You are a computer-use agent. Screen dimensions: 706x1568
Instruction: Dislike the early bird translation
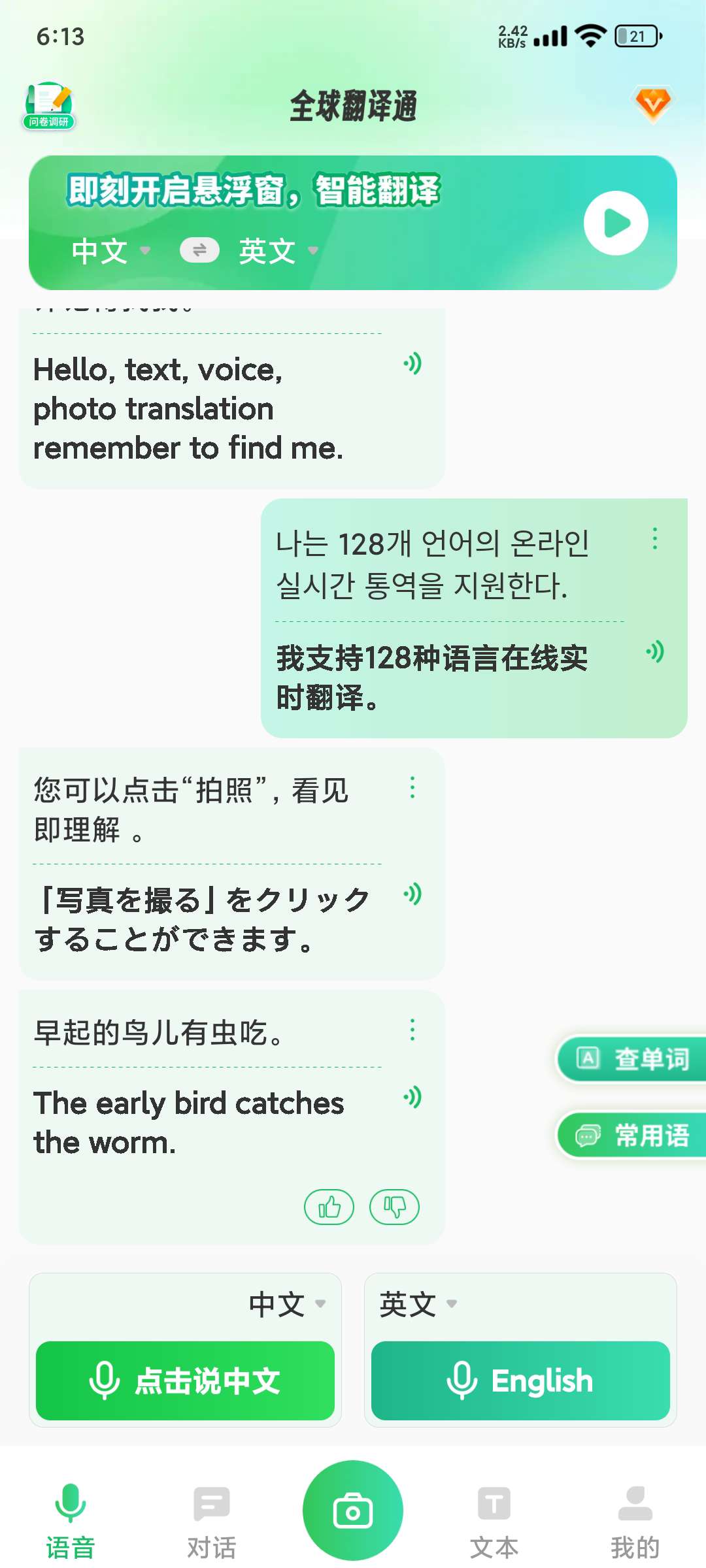pos(394,1207)
